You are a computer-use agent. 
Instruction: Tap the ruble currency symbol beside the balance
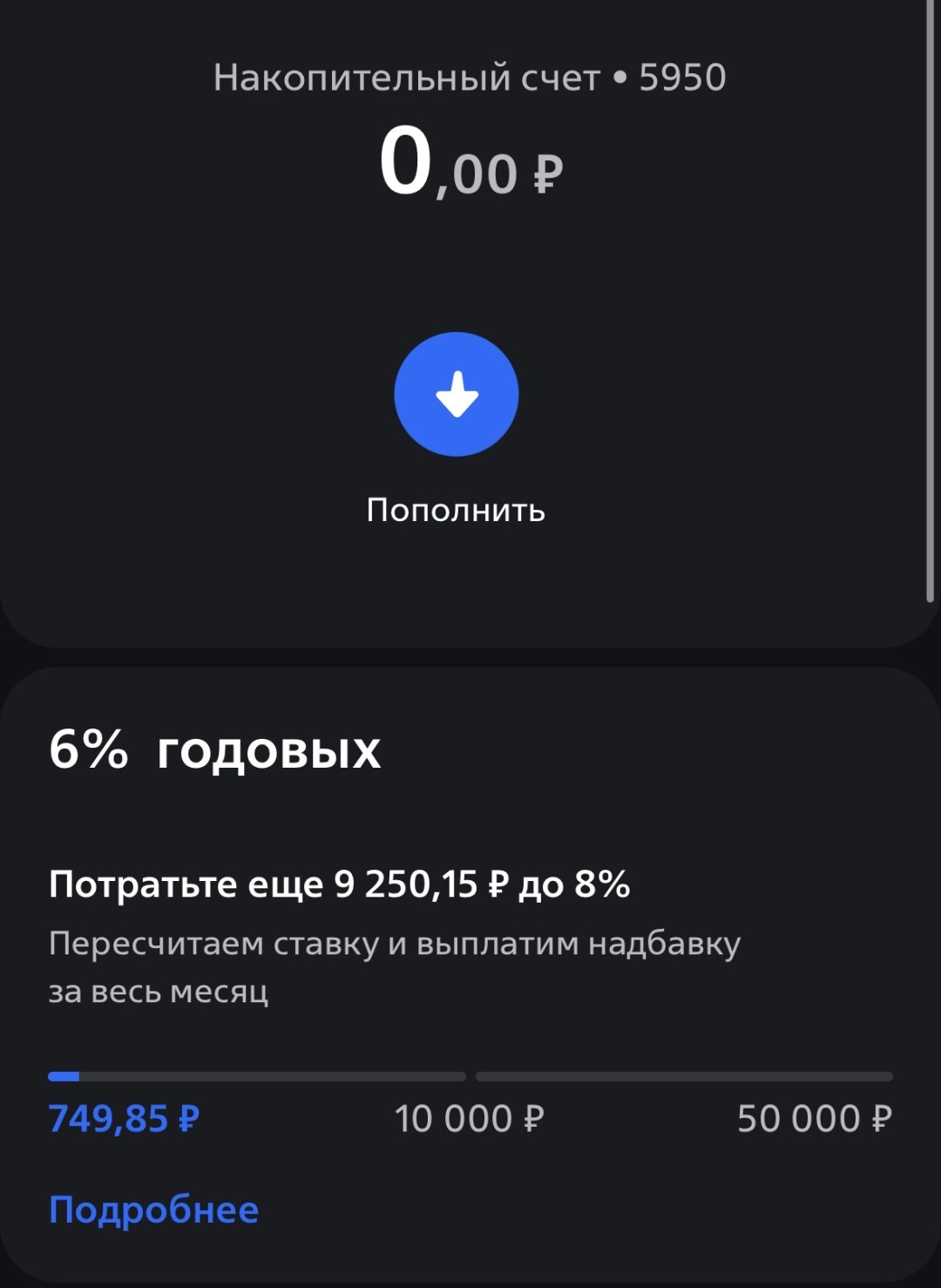(x=545, y=173)
